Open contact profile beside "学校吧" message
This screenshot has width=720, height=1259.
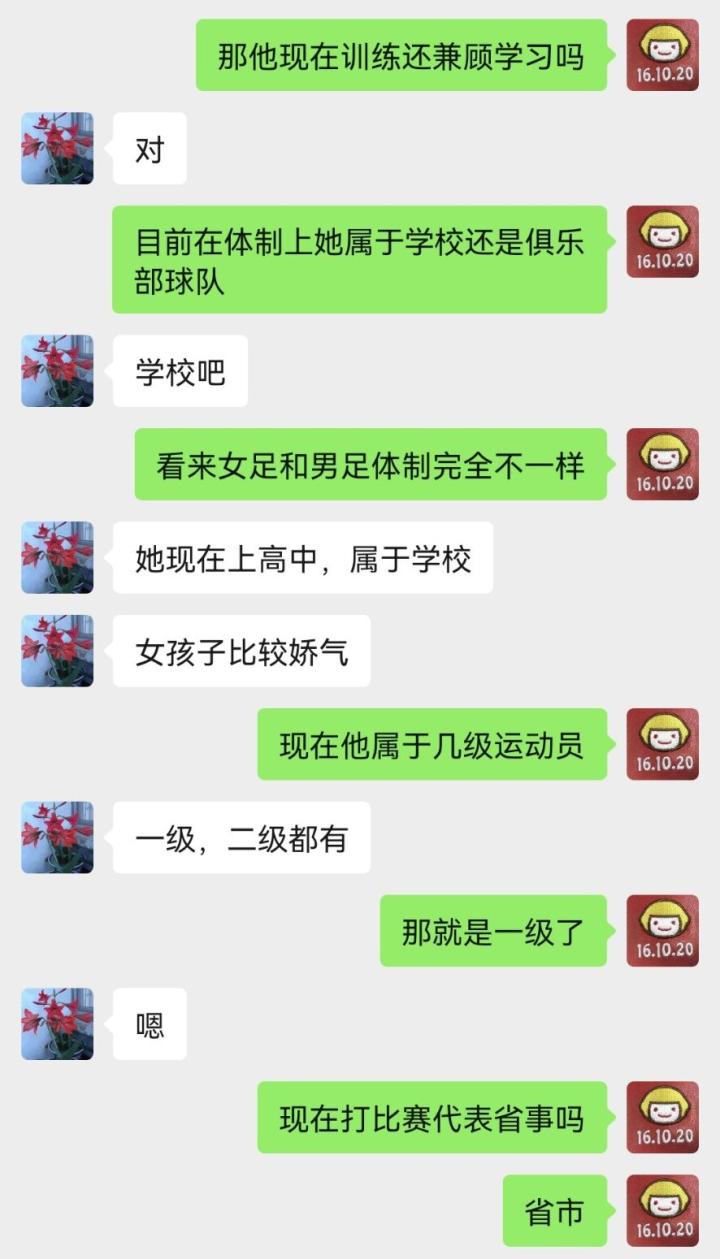pyautogui.click(x=57, y=371)
